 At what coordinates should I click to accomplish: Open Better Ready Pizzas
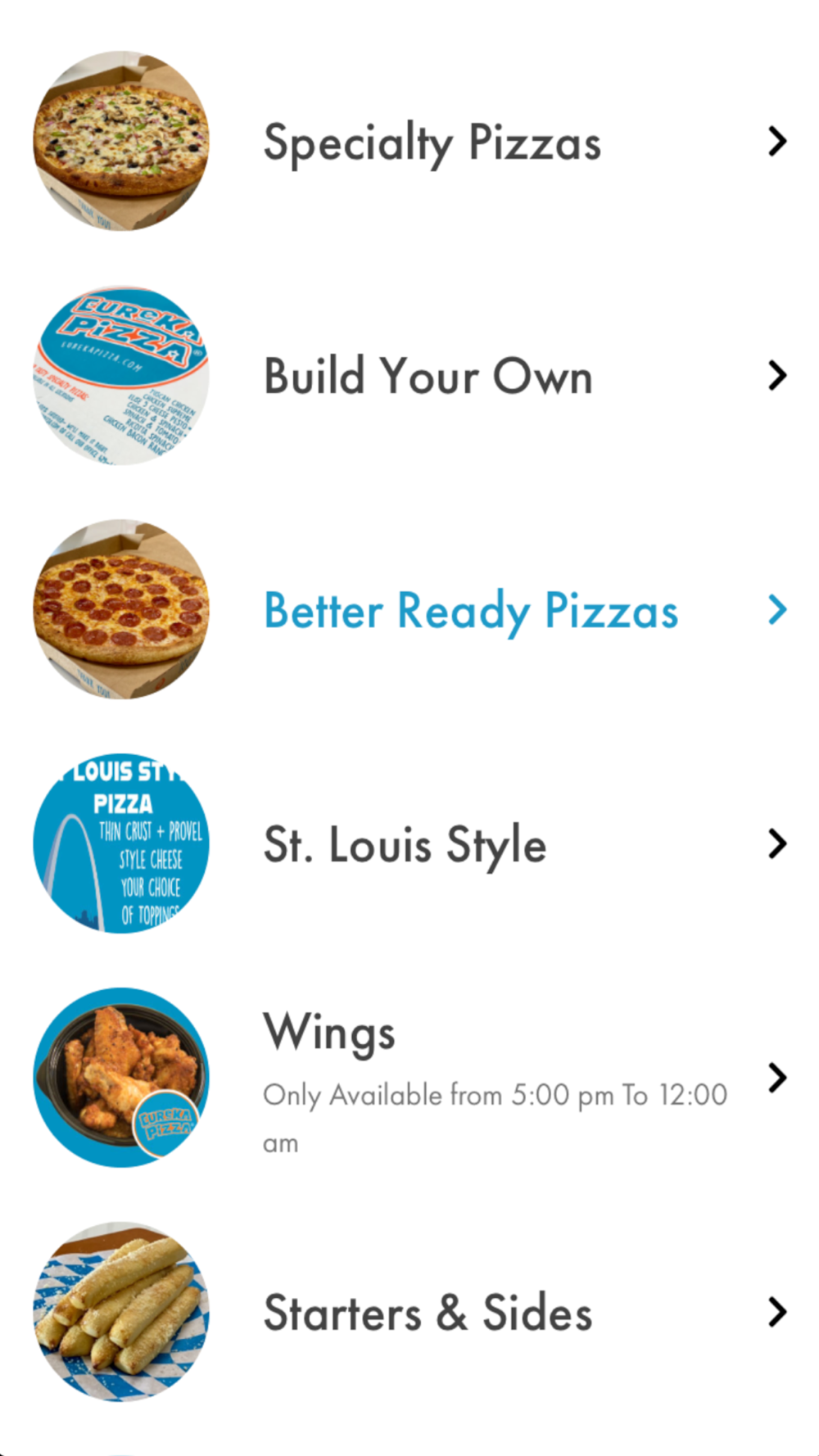coord(471,611)
